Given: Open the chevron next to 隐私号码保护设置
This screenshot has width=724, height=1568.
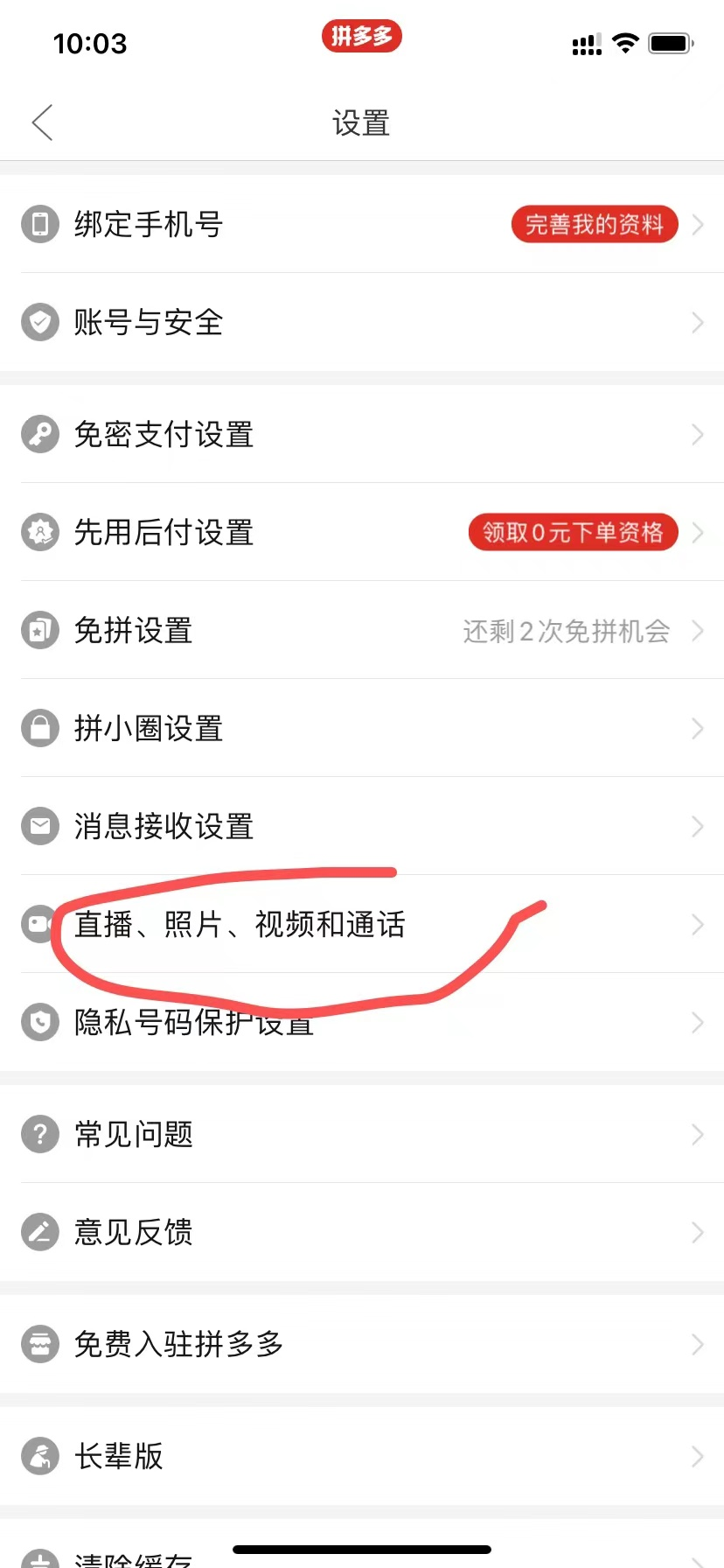Looking at the screenshot, I should (x=696, y=1022).
